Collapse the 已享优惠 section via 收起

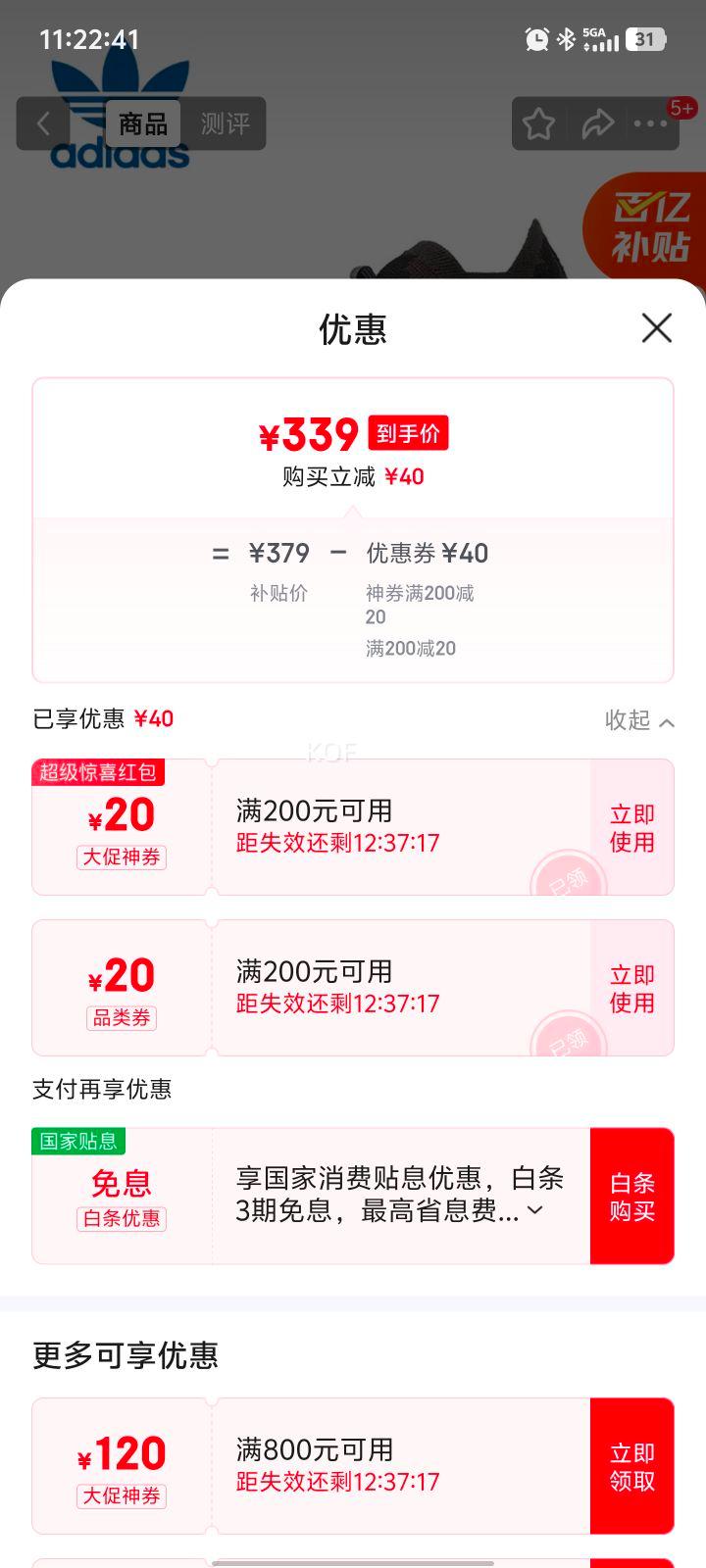tap(639, 721)
